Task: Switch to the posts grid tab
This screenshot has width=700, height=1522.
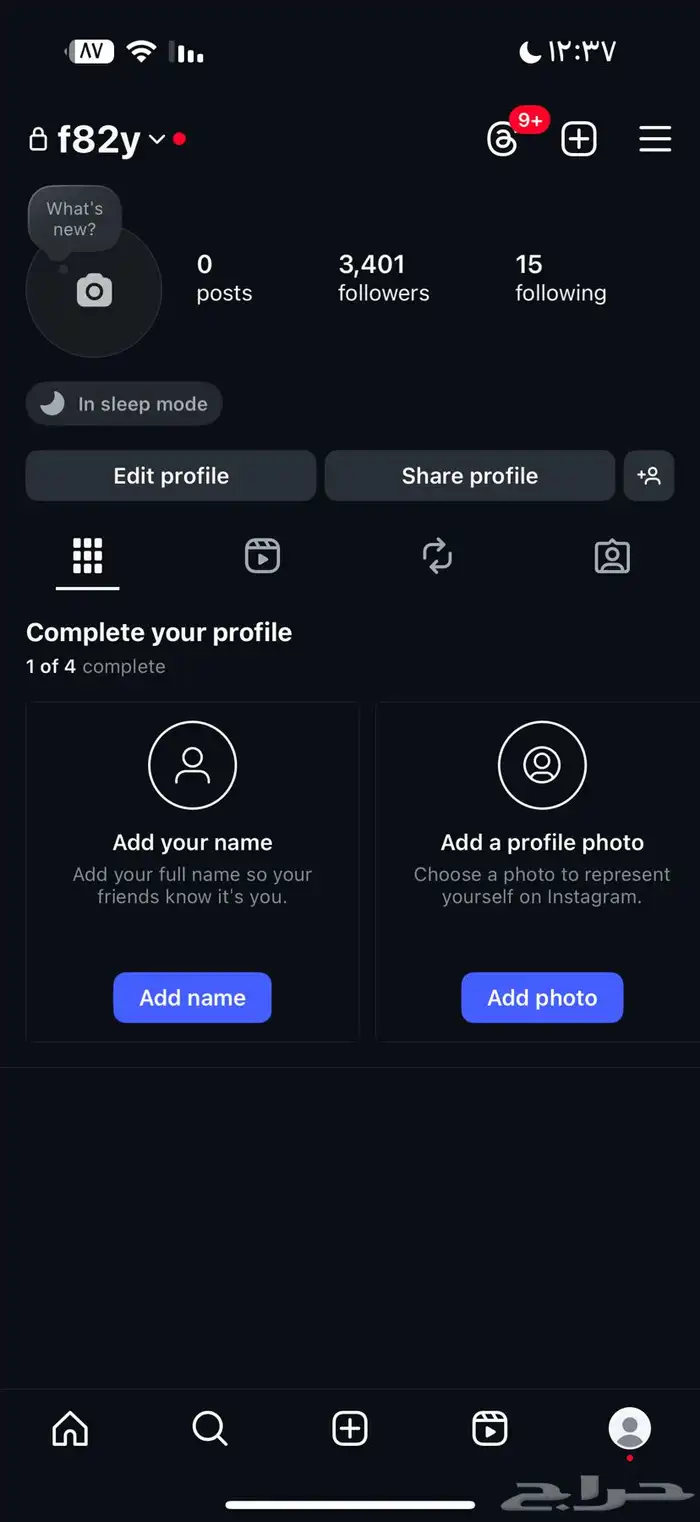Action: click(x=88, y=556)
